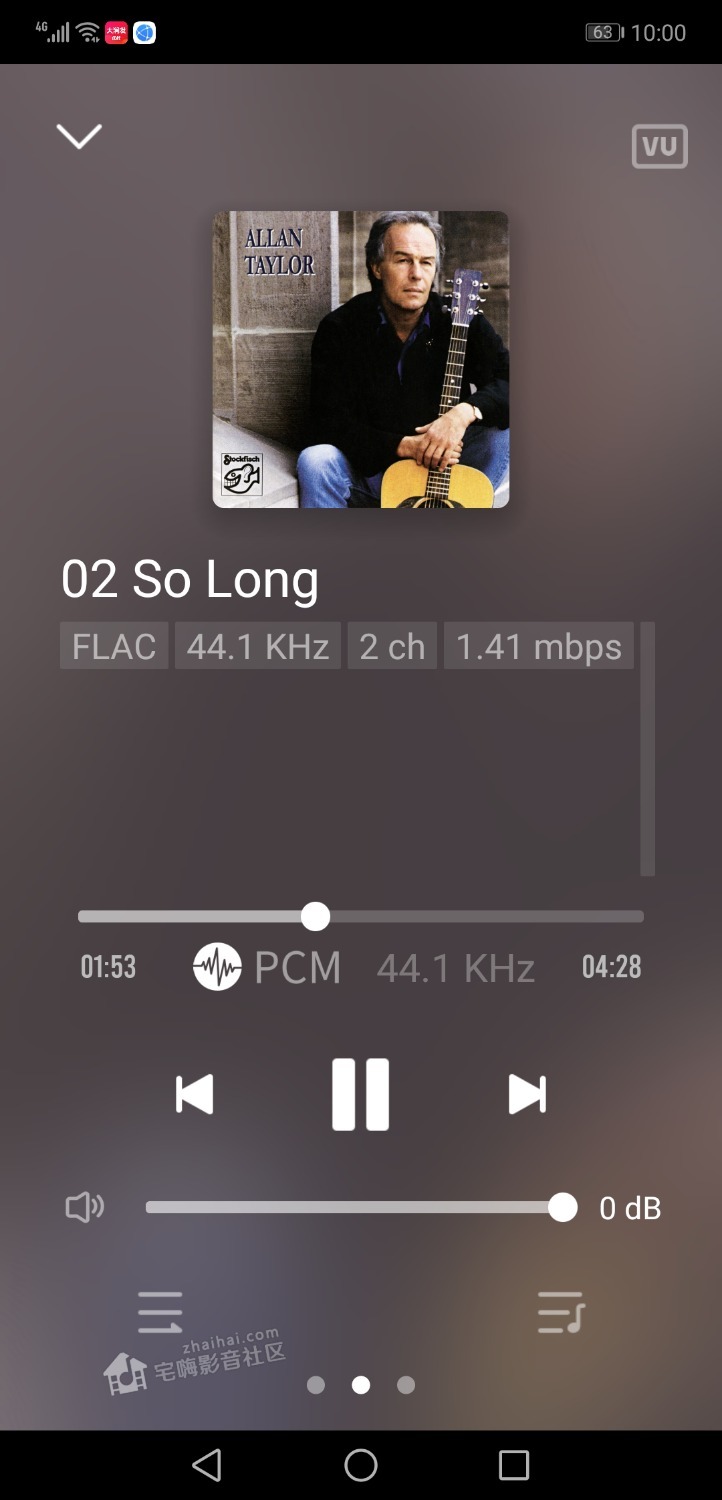Viewport: 722px width, 1500px height.
Task: Open the current playlist queue
Action: 560,1312
